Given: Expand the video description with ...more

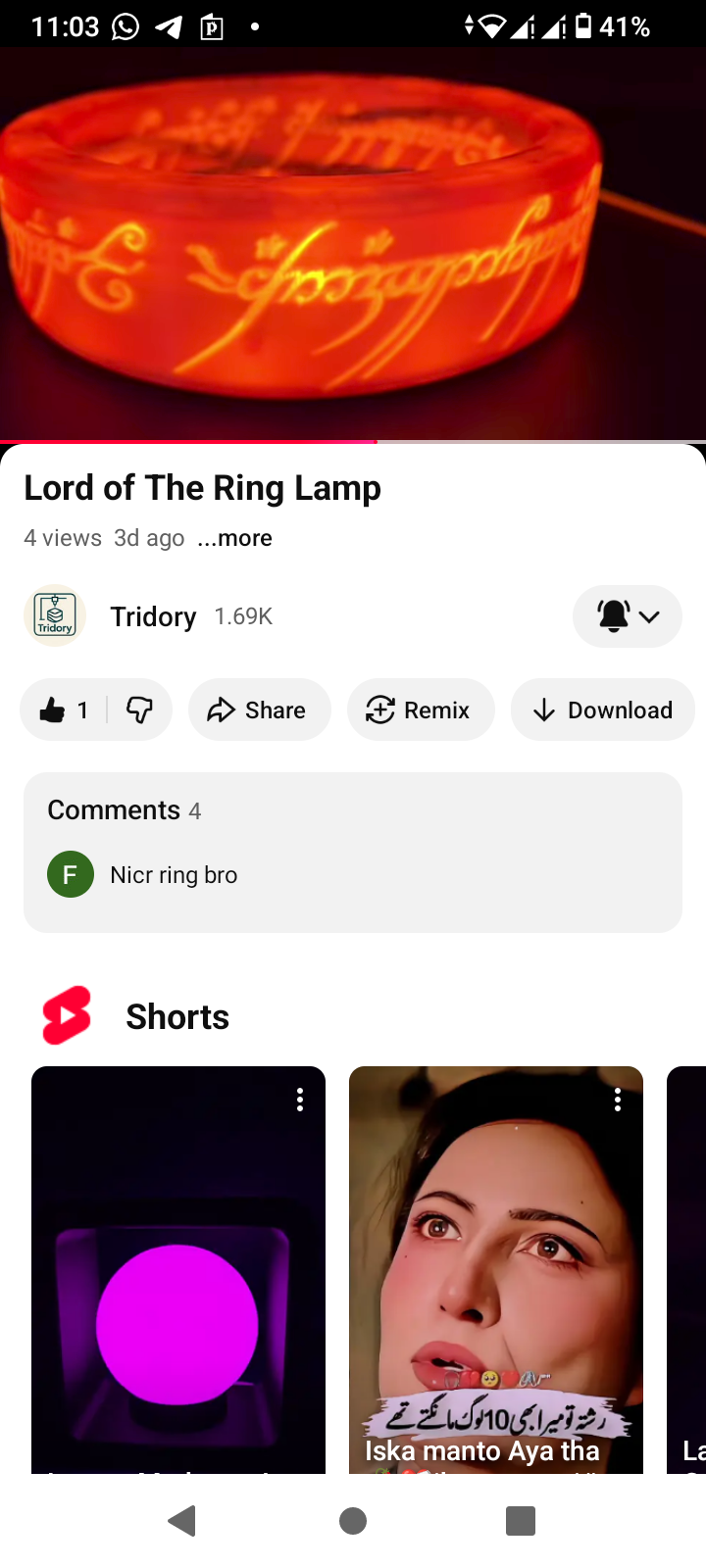Looking at the screenshot, I should [x=234, y=538].
